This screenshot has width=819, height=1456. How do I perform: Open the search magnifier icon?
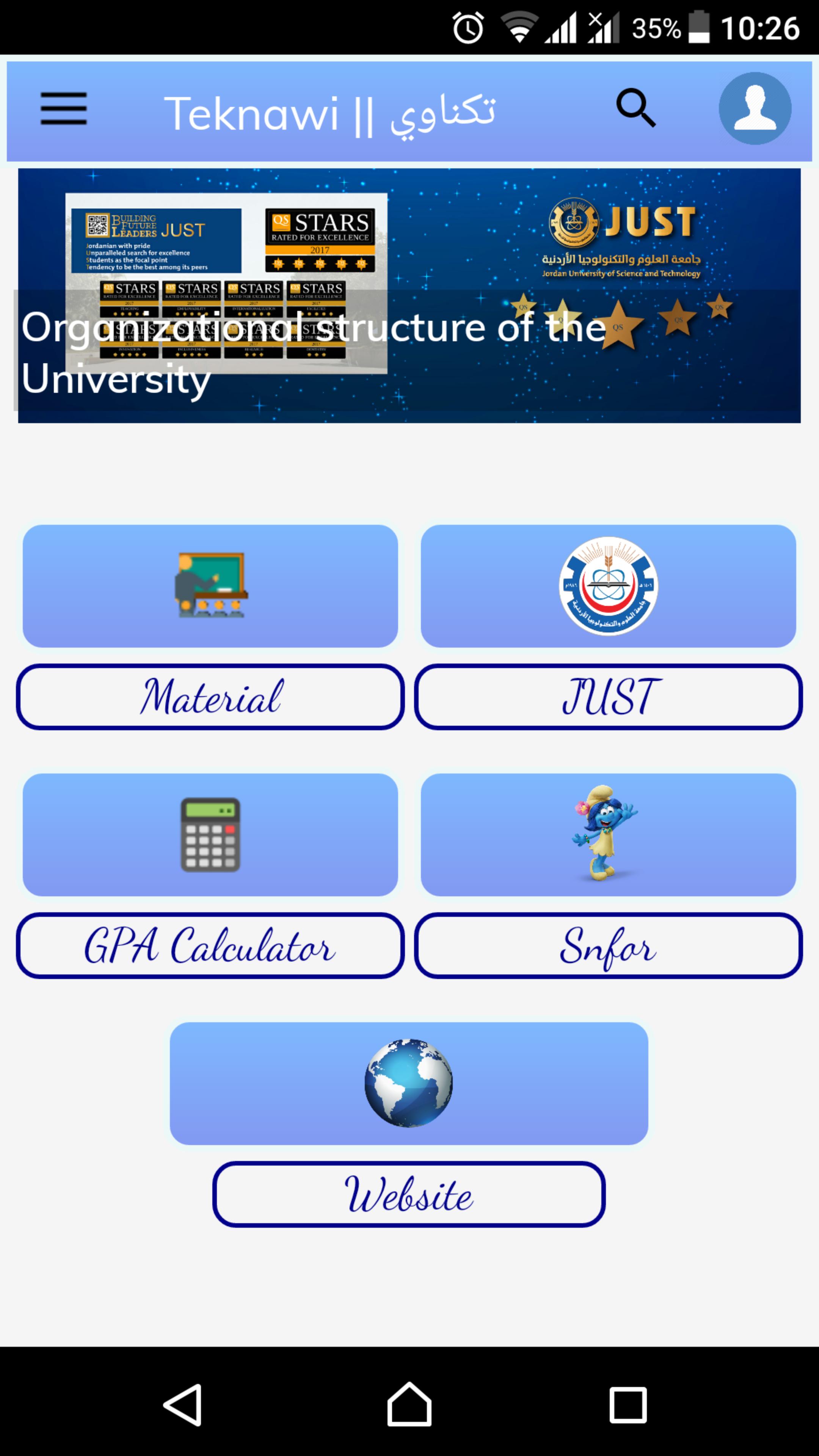pyautogui.click(x=636, y=107)
